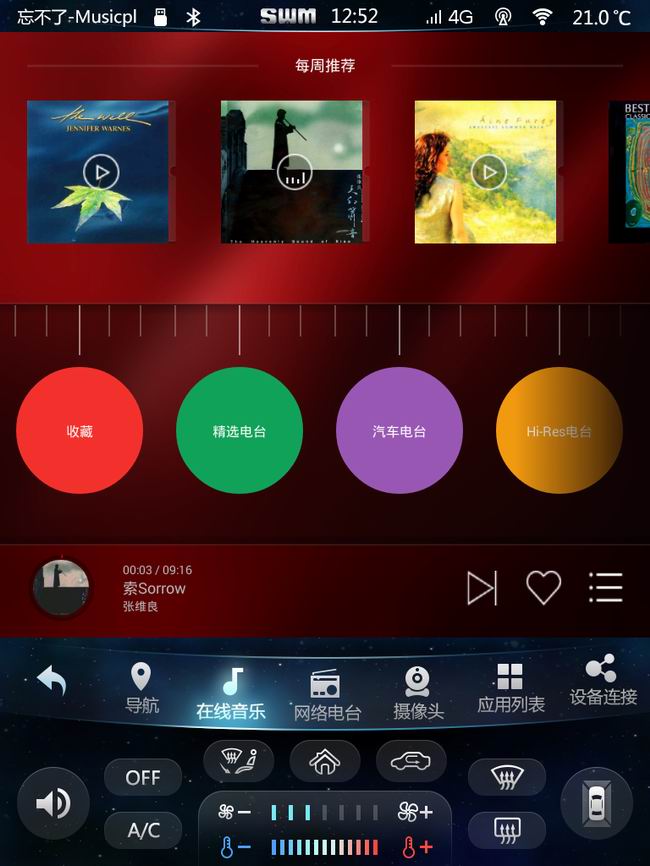Switch to 导航 navigation
The height and width of the screenshot is (866, 650).
pyautogui.click(x=141, y=689)
